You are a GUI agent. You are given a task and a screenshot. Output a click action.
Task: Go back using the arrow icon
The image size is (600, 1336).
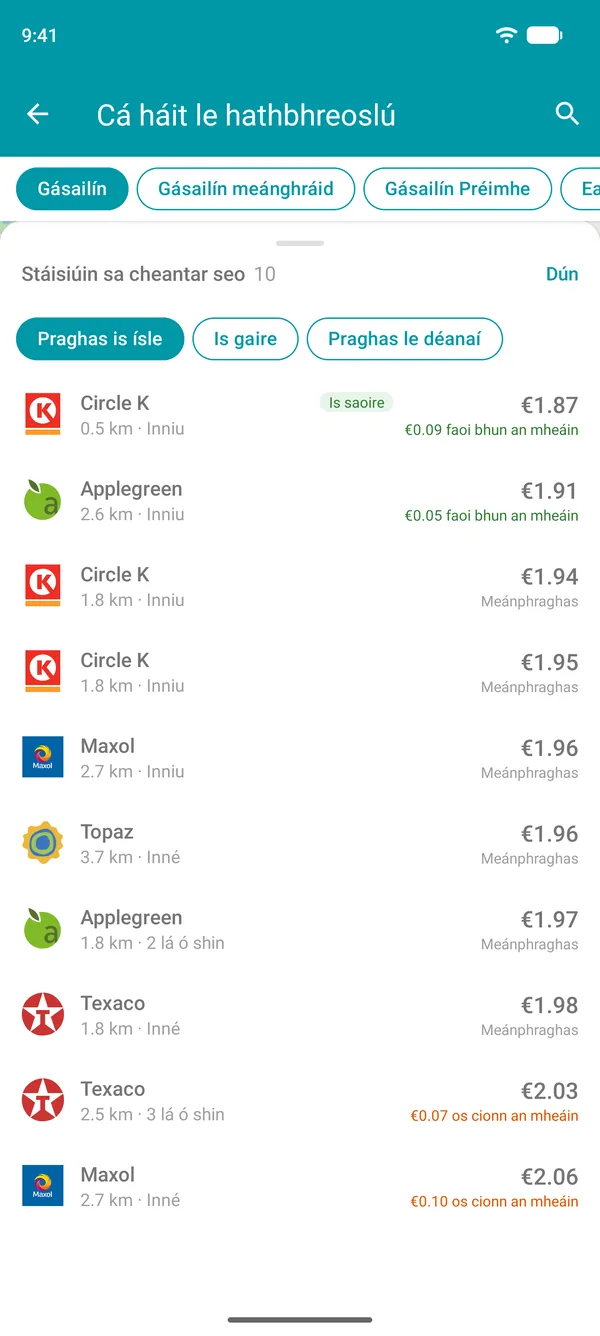tap(38, 114)
